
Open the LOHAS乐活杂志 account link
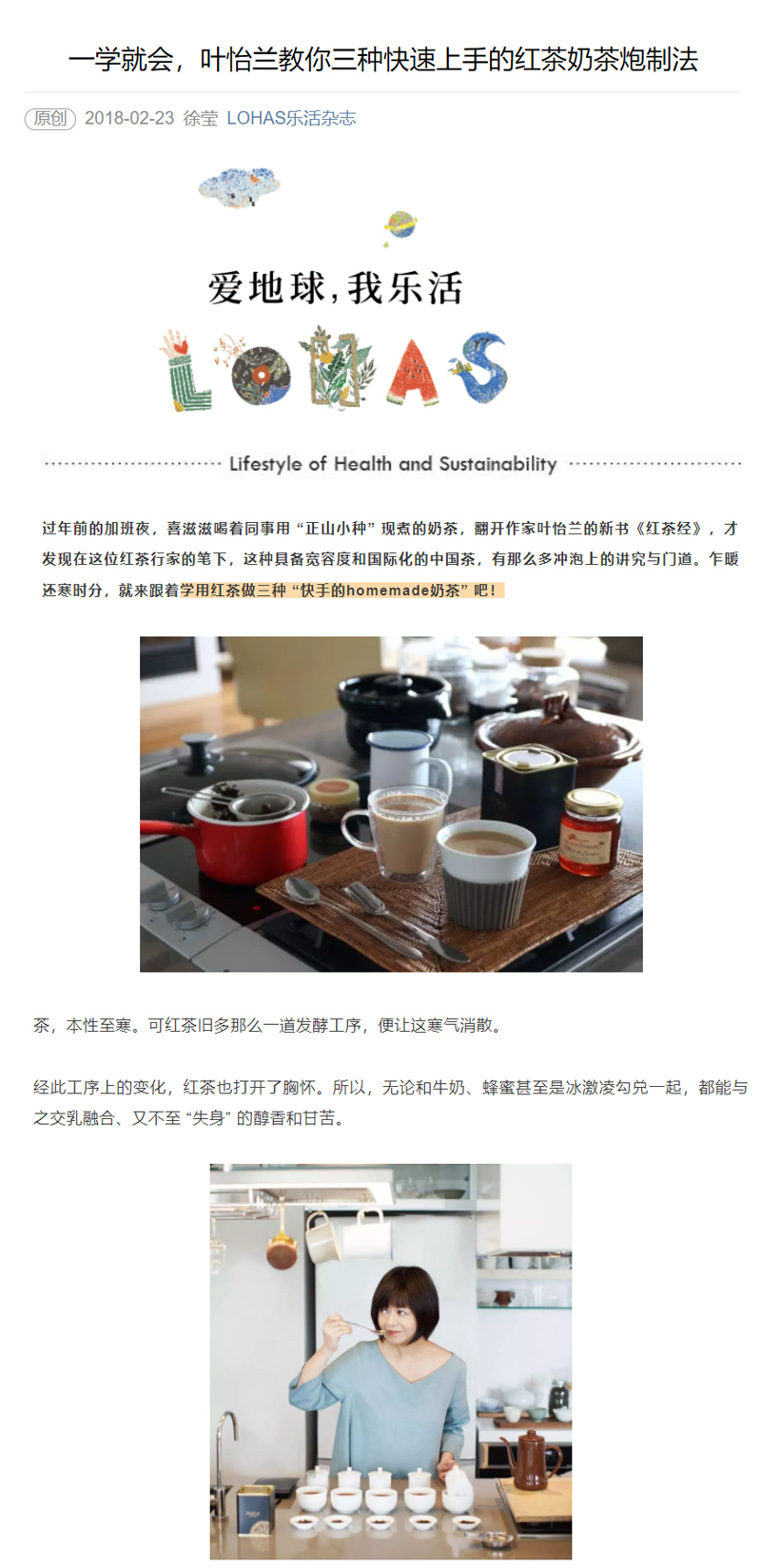(291, 118)
